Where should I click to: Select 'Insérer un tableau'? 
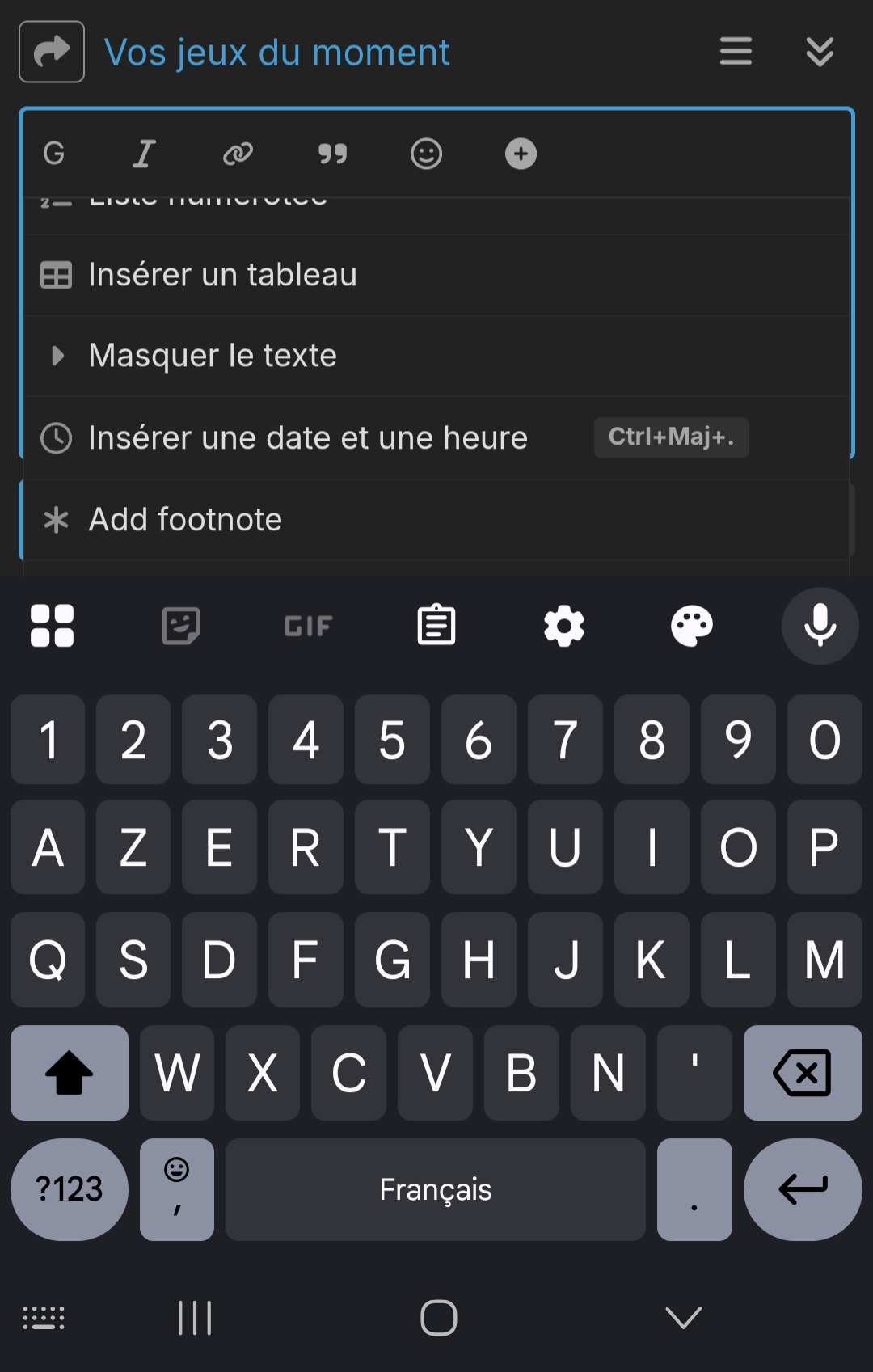[222, 275]
